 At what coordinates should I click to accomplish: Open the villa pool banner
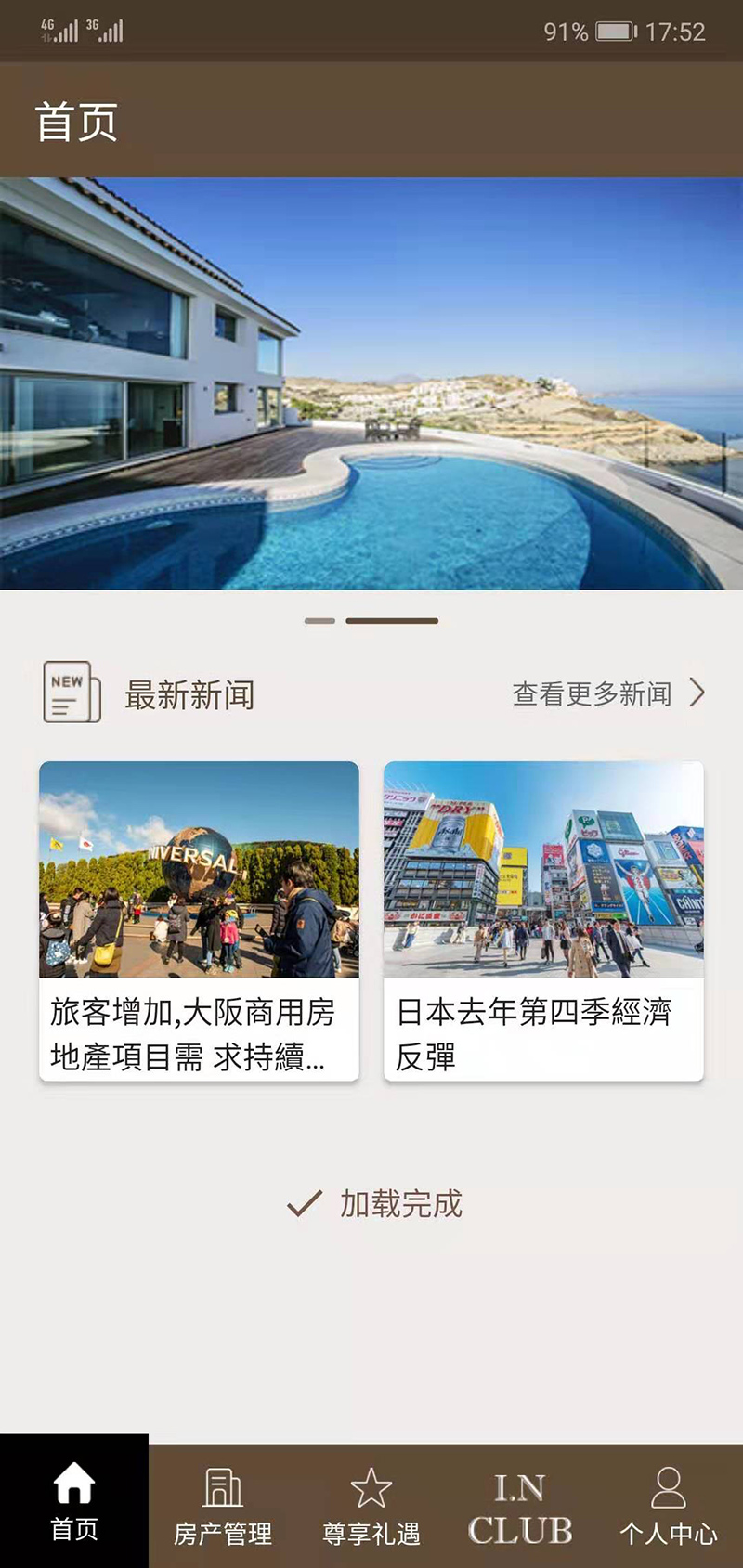pos(371,382)
